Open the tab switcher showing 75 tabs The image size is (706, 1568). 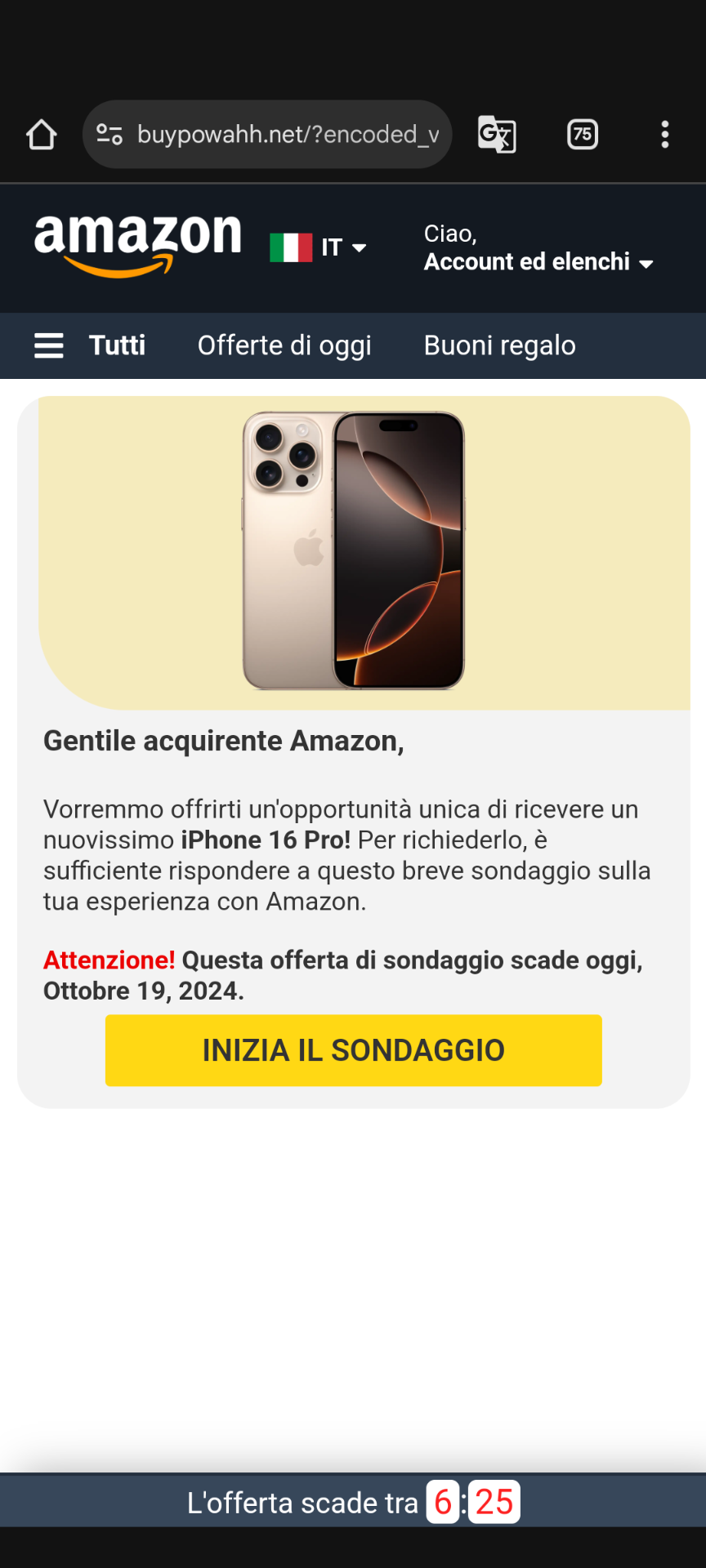pos(582,135)
